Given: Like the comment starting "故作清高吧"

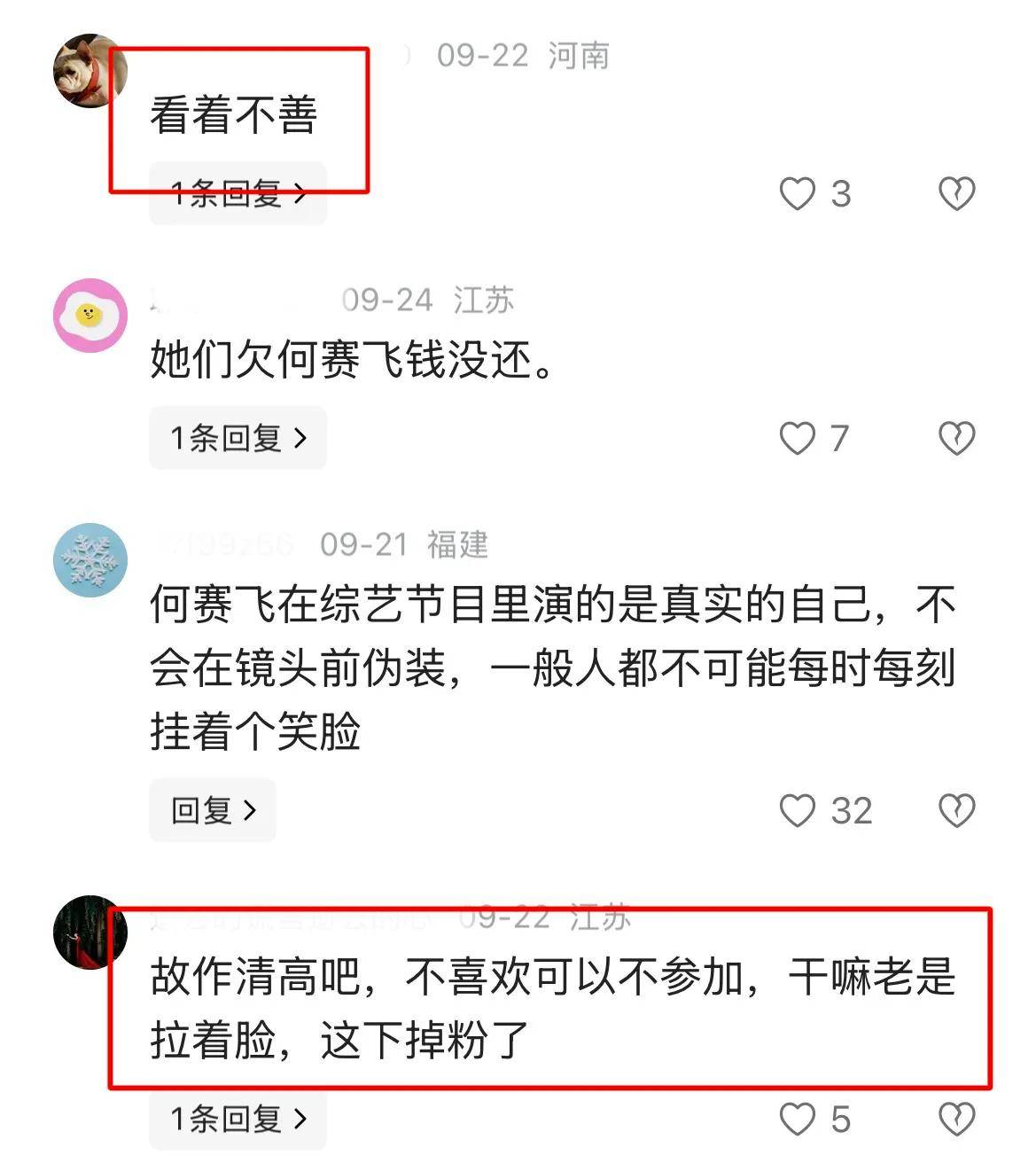Looking at the screenshot, I should tap(797, 1119).
